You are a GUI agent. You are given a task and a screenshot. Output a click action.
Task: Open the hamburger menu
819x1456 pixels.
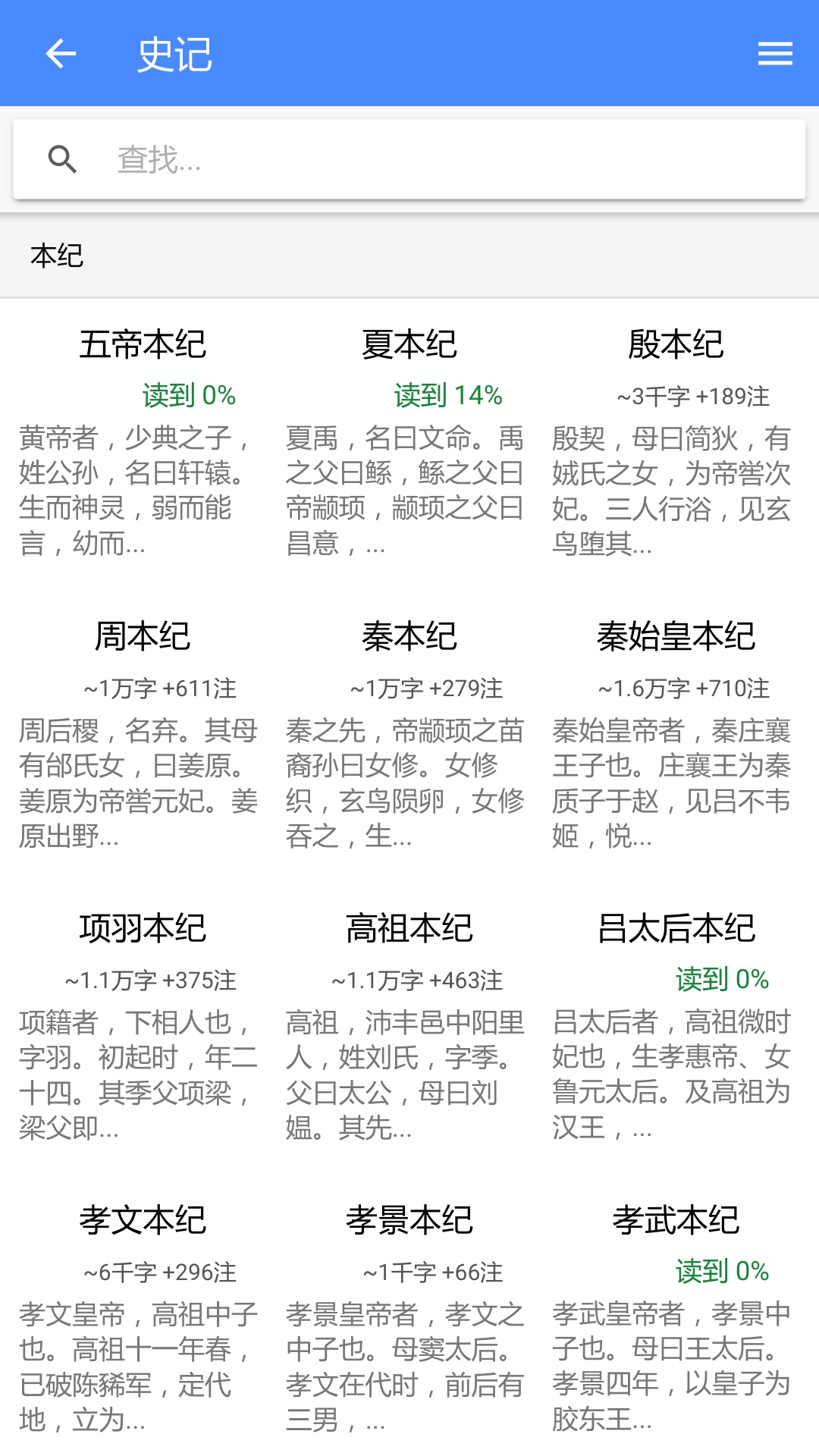click(774, 54)
